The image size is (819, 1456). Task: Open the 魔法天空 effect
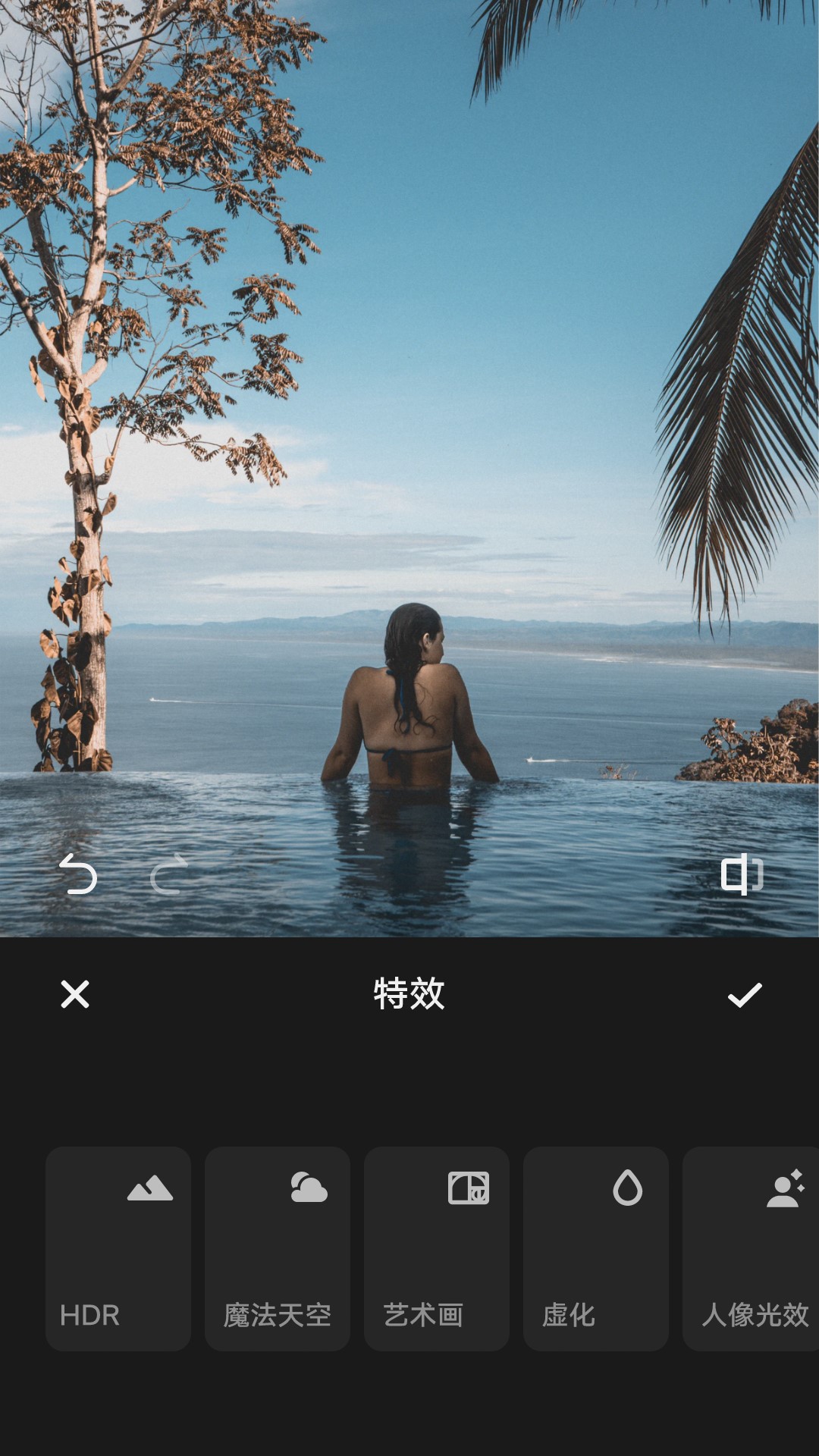tap(278, 1248)
